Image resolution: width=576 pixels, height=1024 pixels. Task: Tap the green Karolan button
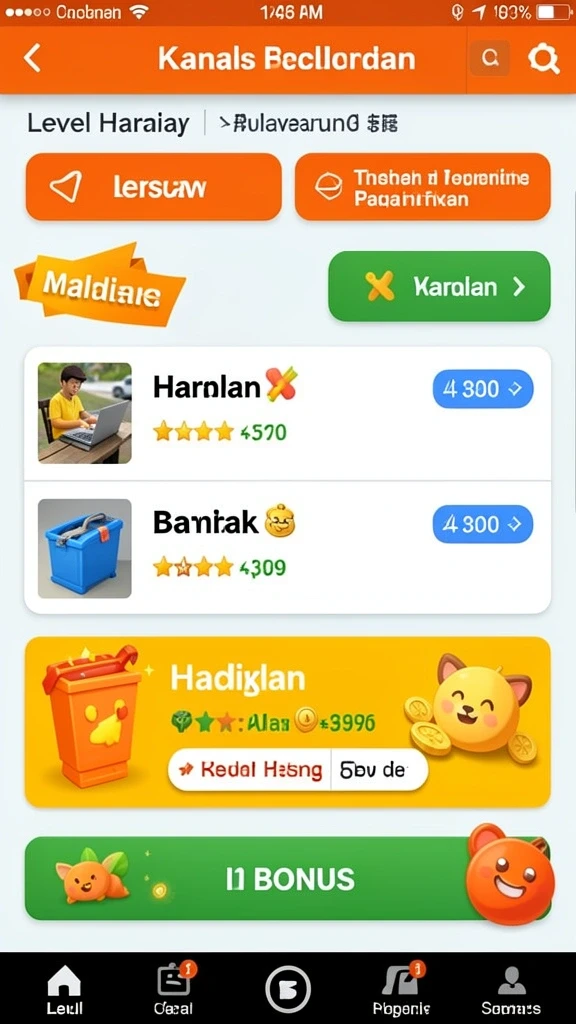click(439, 286)
